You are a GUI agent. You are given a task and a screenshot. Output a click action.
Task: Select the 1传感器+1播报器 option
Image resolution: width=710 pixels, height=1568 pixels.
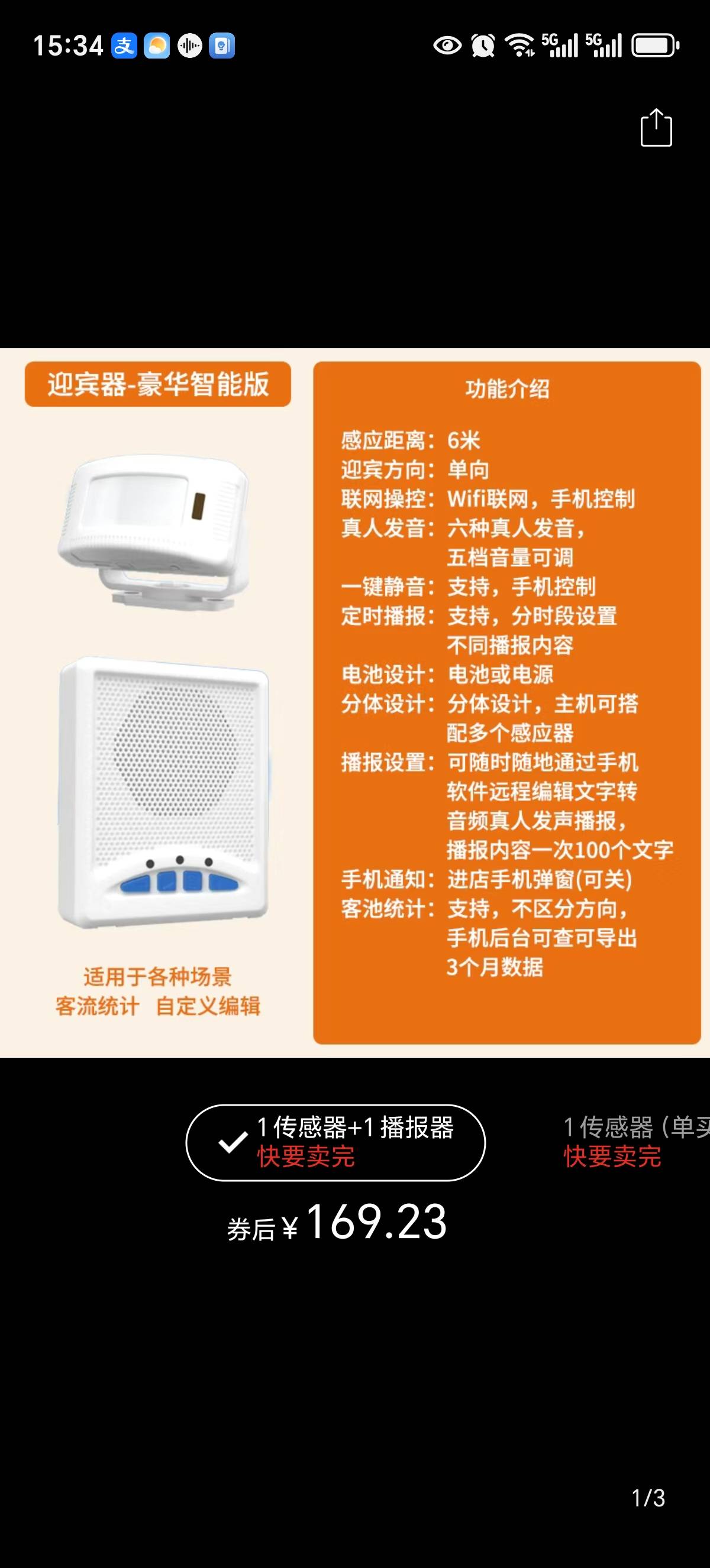(x=335, y=1142)
